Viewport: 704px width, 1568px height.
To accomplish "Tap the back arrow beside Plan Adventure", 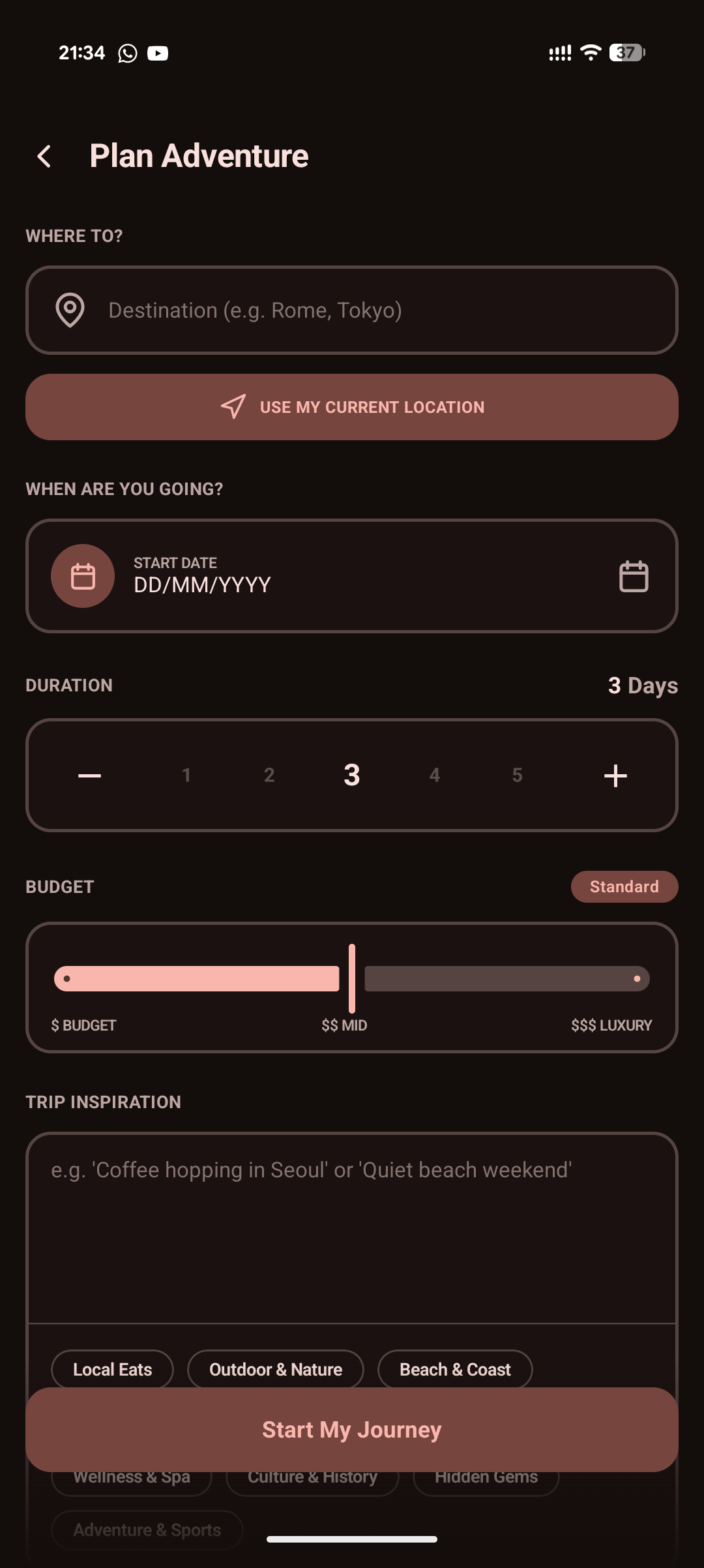I will 44,157.
